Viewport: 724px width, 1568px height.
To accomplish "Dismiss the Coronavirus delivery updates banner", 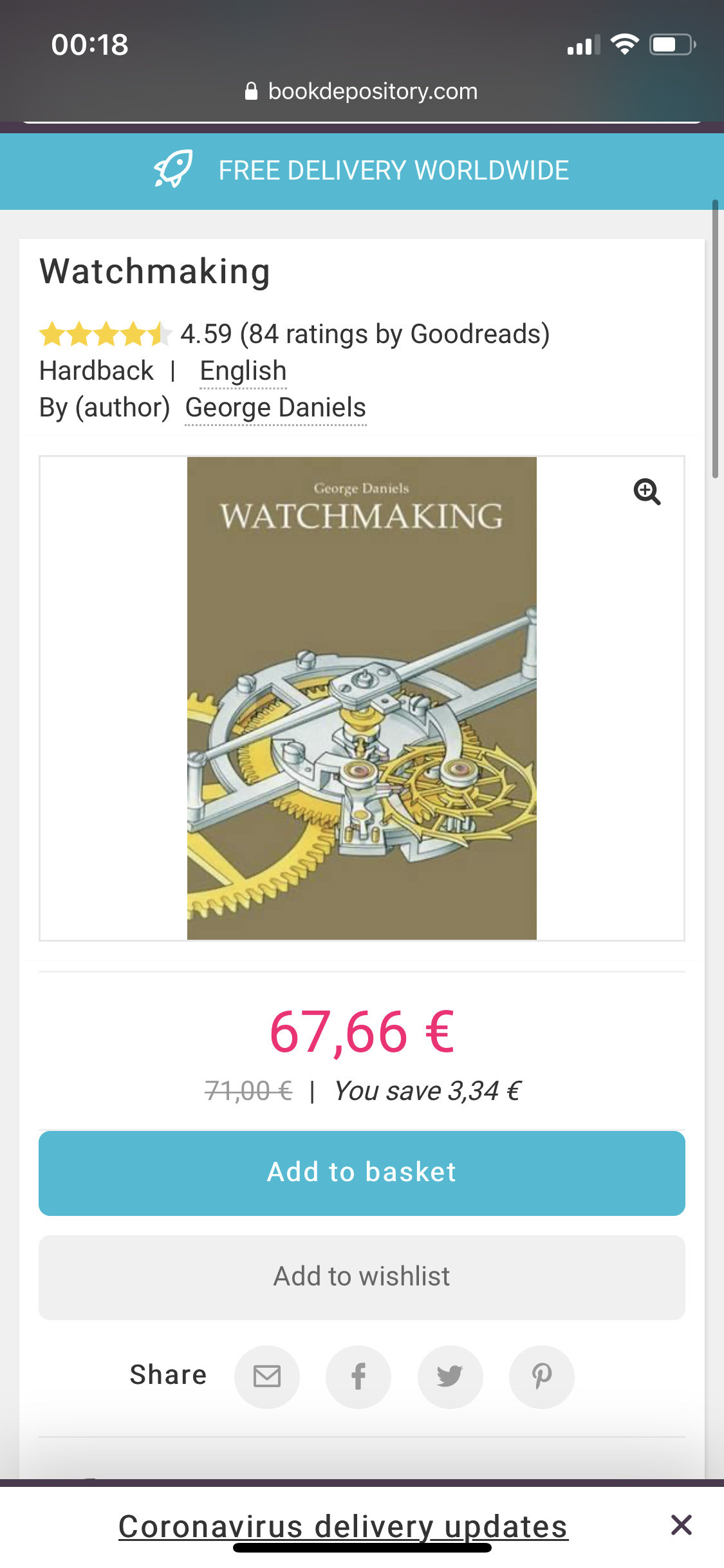I will coord(681,1525).
